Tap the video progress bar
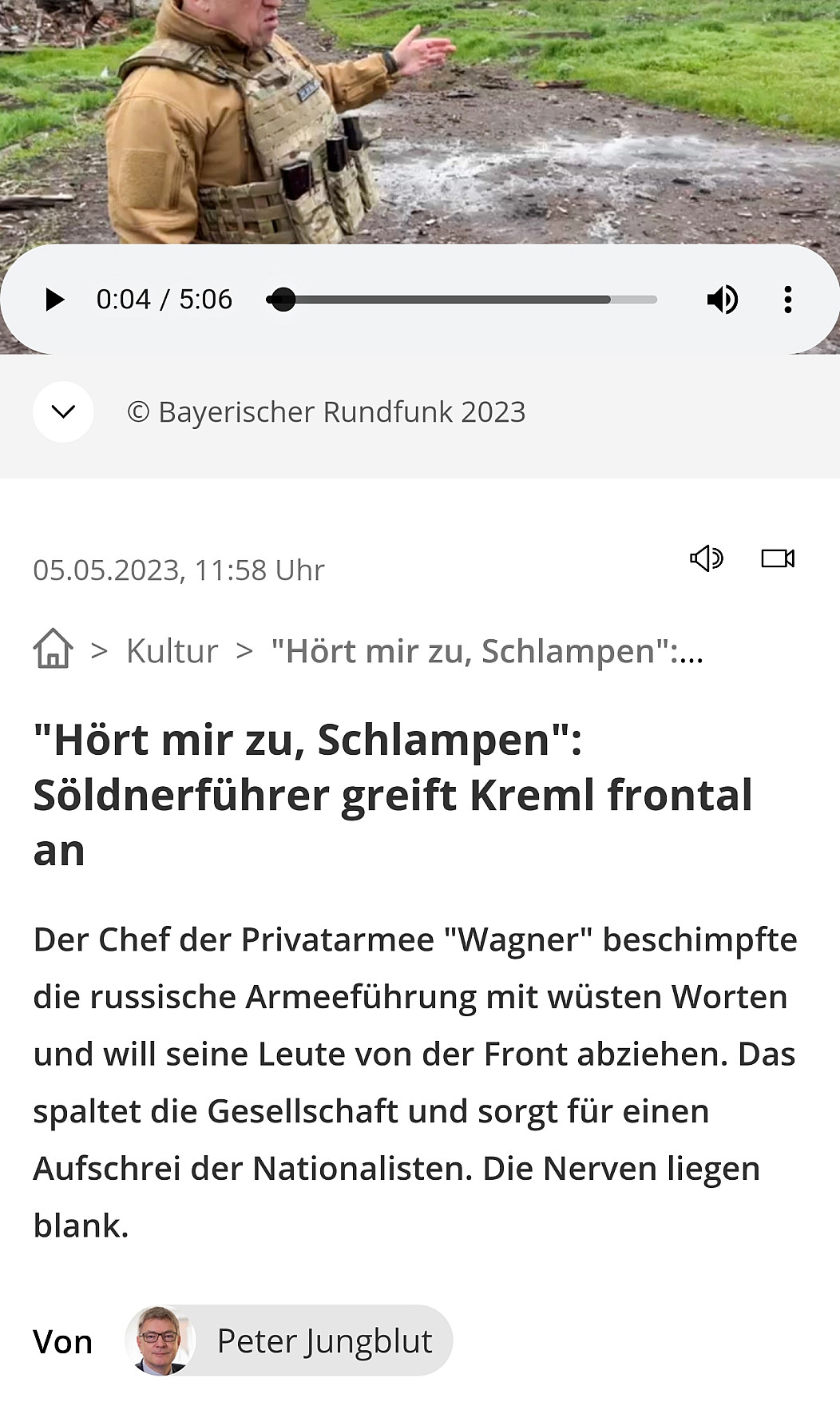The image size is (840, 1418). [x=463, y=300]
